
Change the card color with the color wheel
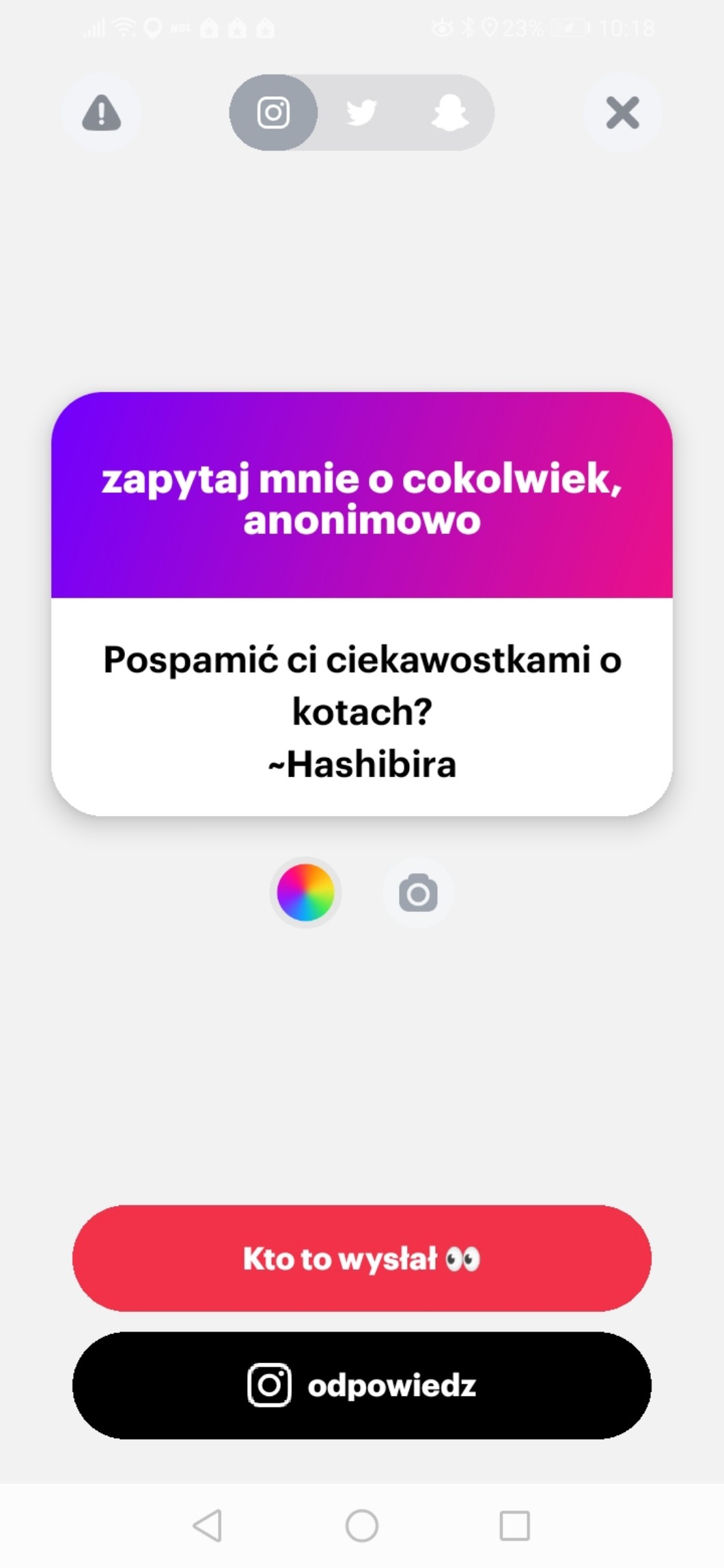(305, 893)
